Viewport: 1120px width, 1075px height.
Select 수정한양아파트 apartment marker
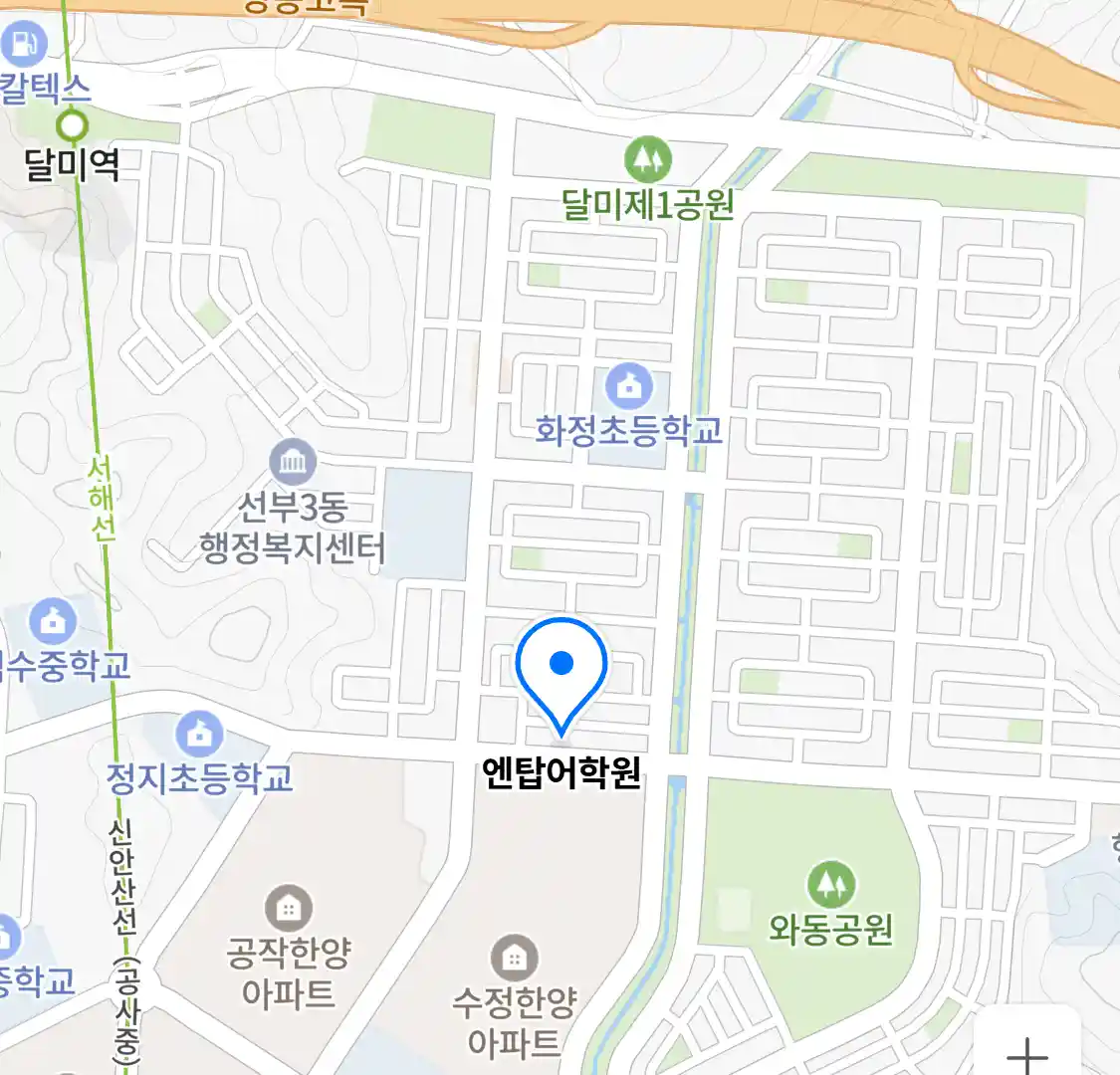click(514, 959)
